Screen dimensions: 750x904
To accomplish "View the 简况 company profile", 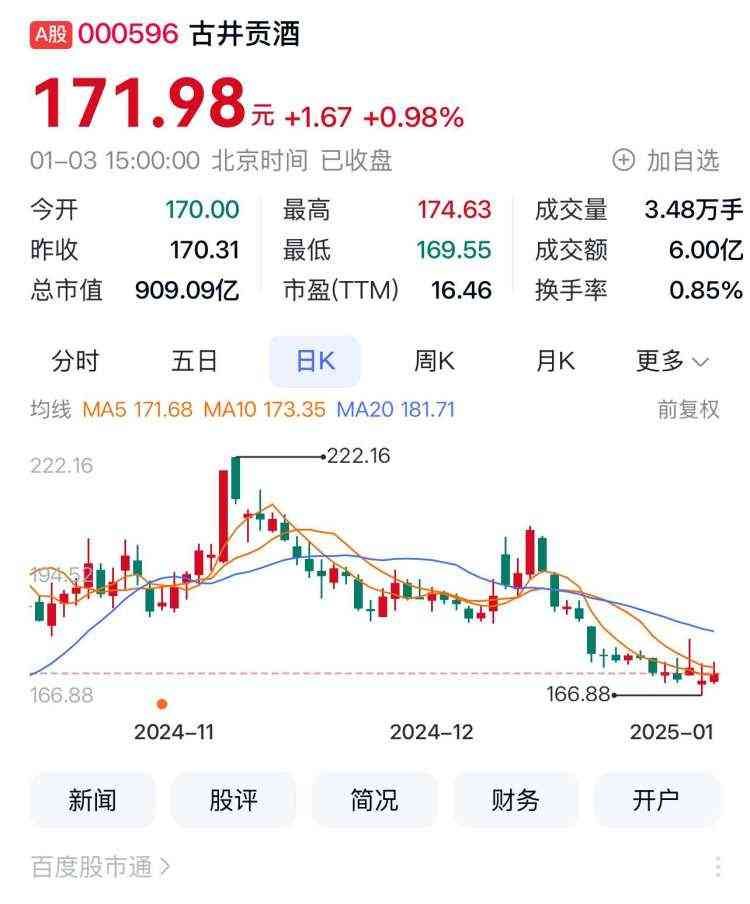I will (374, 800).
